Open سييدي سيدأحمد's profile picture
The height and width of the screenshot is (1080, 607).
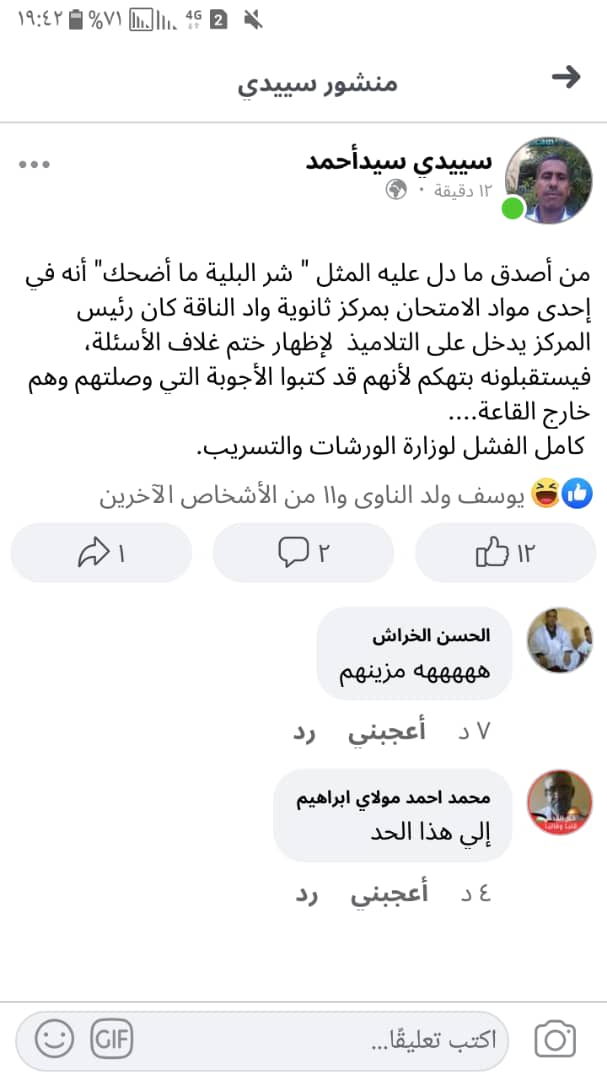tap(548, 180)
